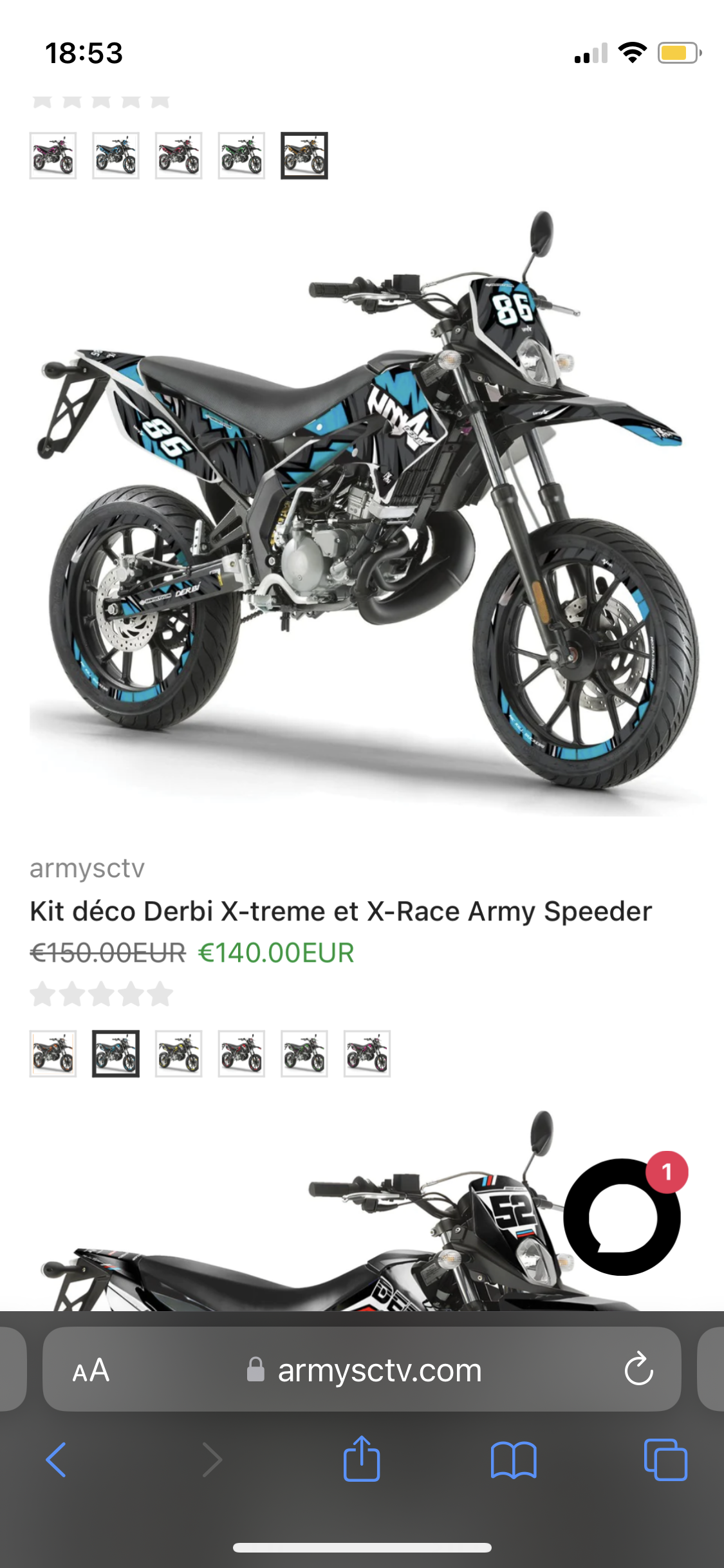Open the AA reader and text options
724x1568 pixels.
[91, 1370]
